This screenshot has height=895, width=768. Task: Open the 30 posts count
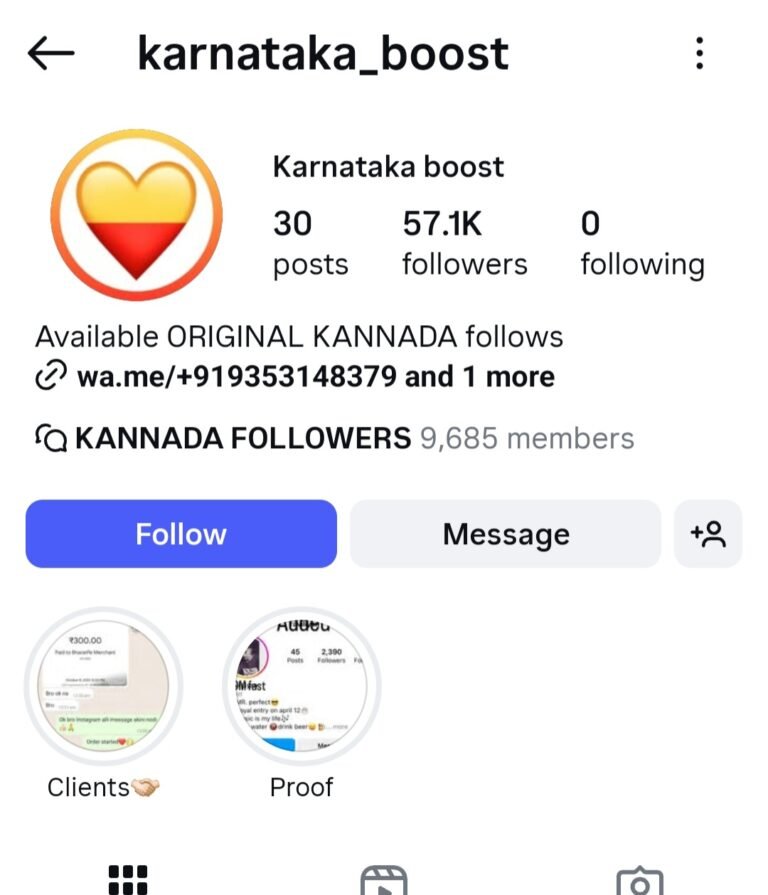[x=310, y=243]
